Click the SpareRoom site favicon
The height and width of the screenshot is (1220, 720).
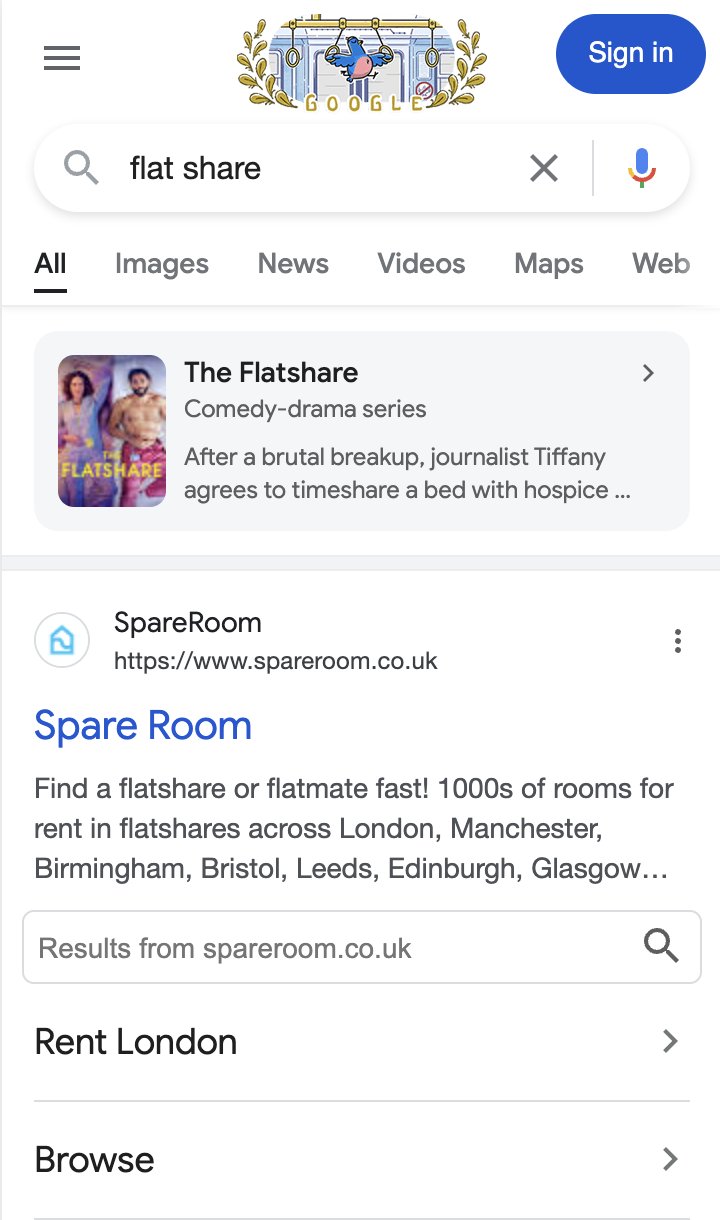pyautogui.click(x=62, y=640)
